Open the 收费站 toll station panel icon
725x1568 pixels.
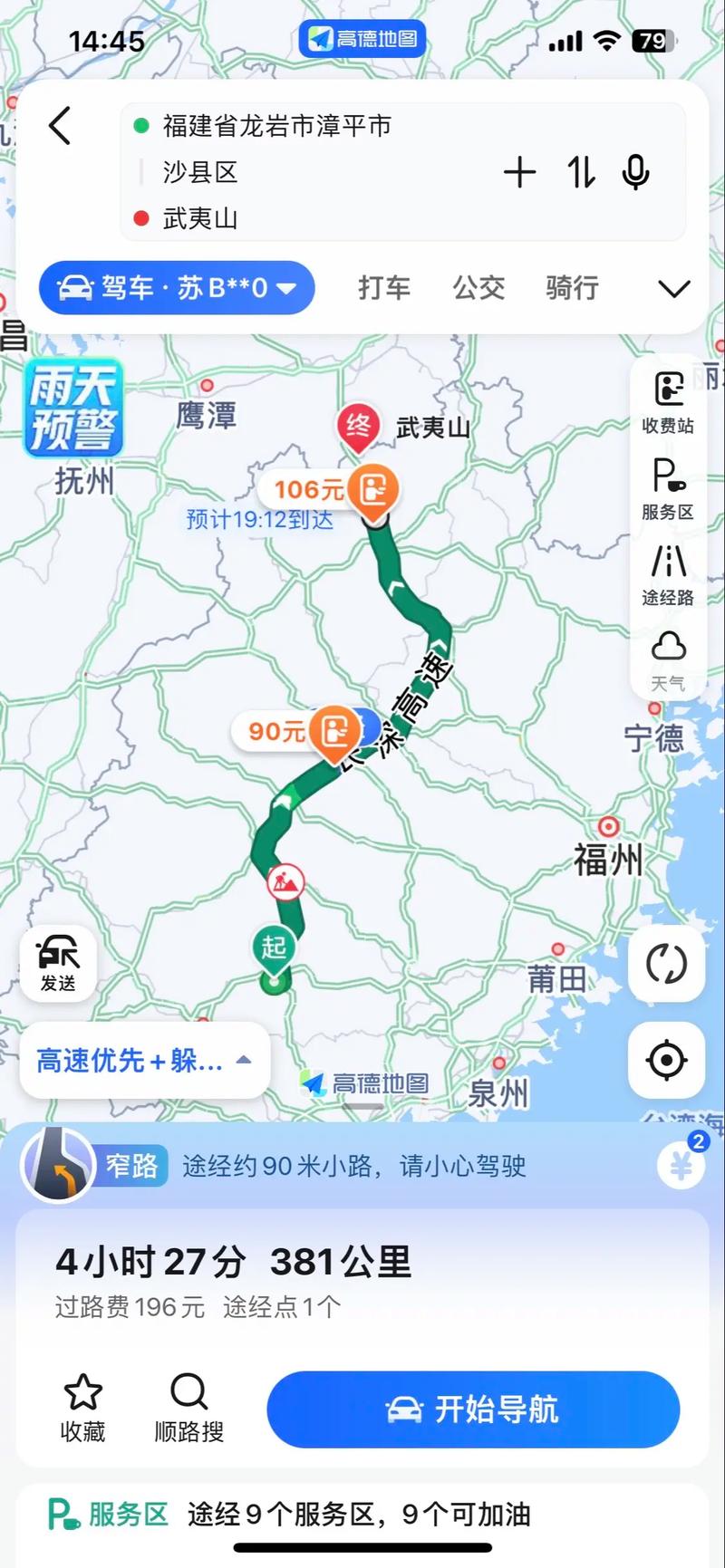click(668, 393)
